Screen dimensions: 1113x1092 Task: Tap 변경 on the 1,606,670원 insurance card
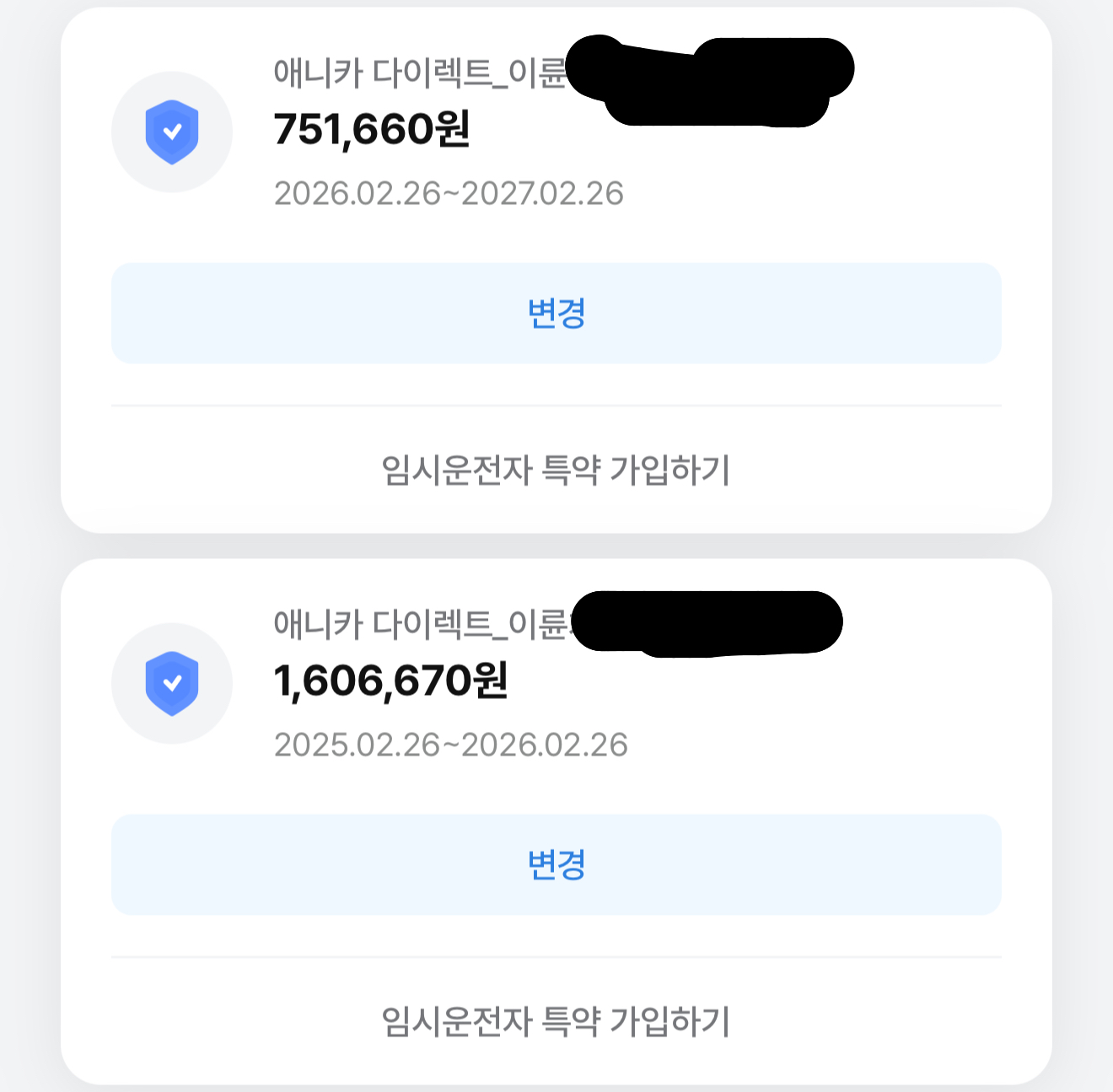[x=556, y=864]
